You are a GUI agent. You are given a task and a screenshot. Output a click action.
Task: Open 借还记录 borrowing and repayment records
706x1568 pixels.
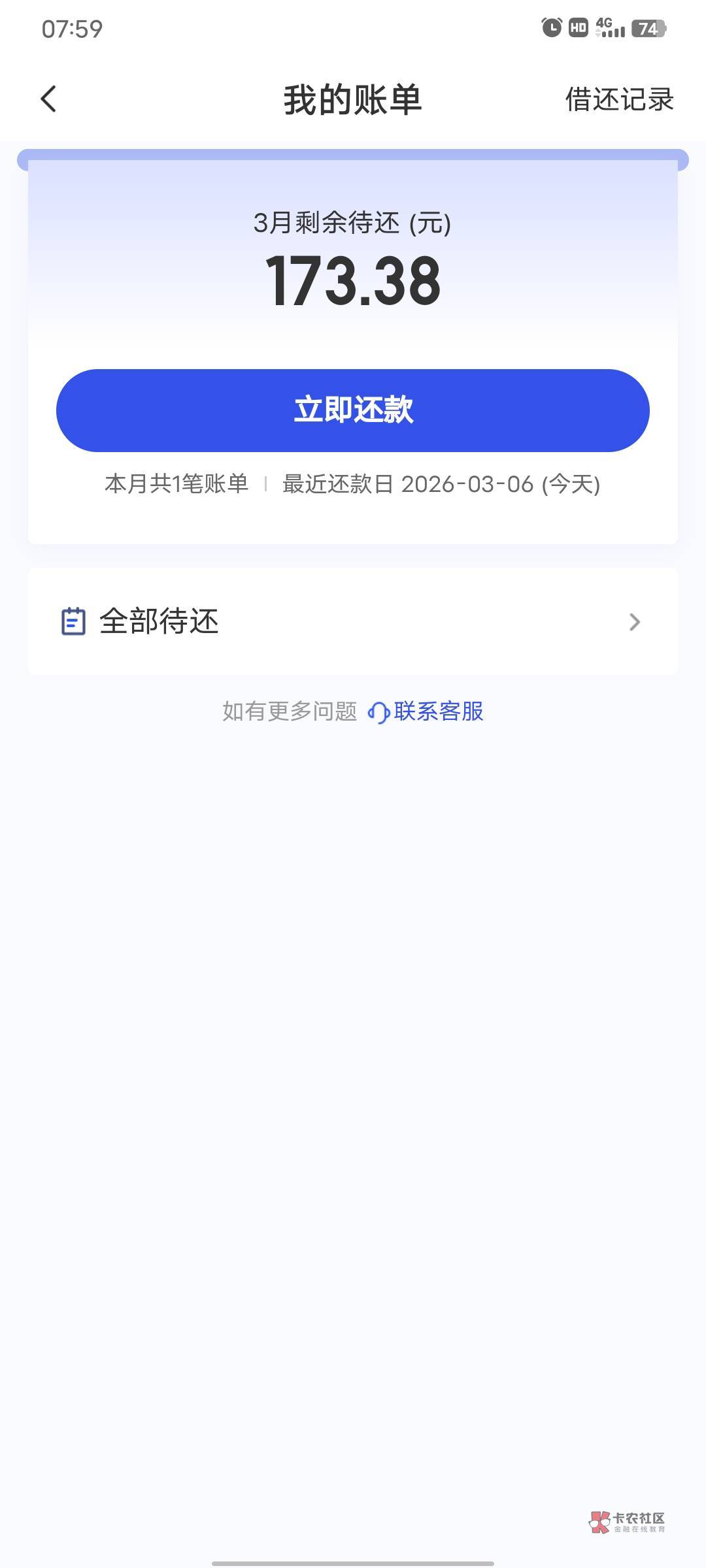tap(618, 99)
